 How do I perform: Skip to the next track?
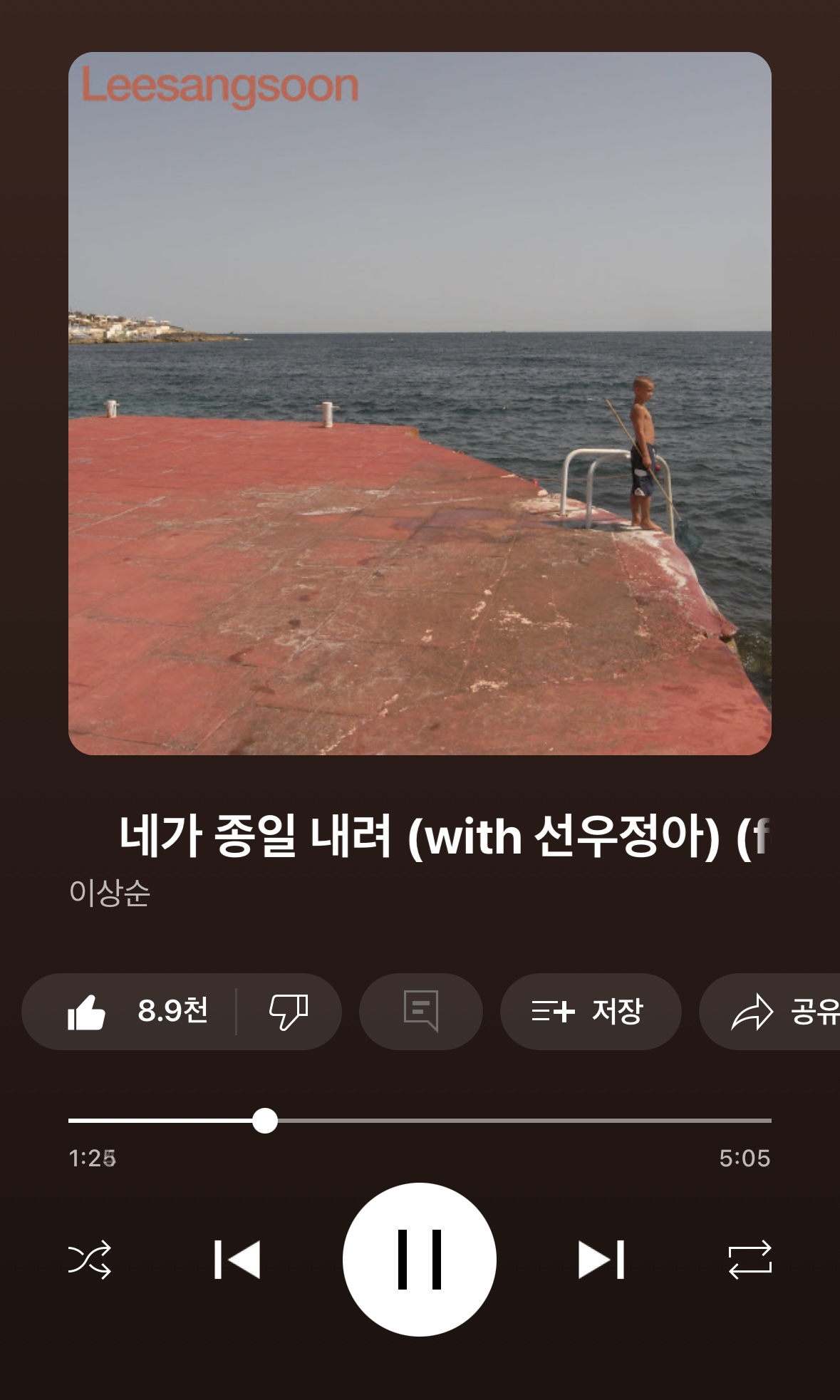(x=601, y=1260)
